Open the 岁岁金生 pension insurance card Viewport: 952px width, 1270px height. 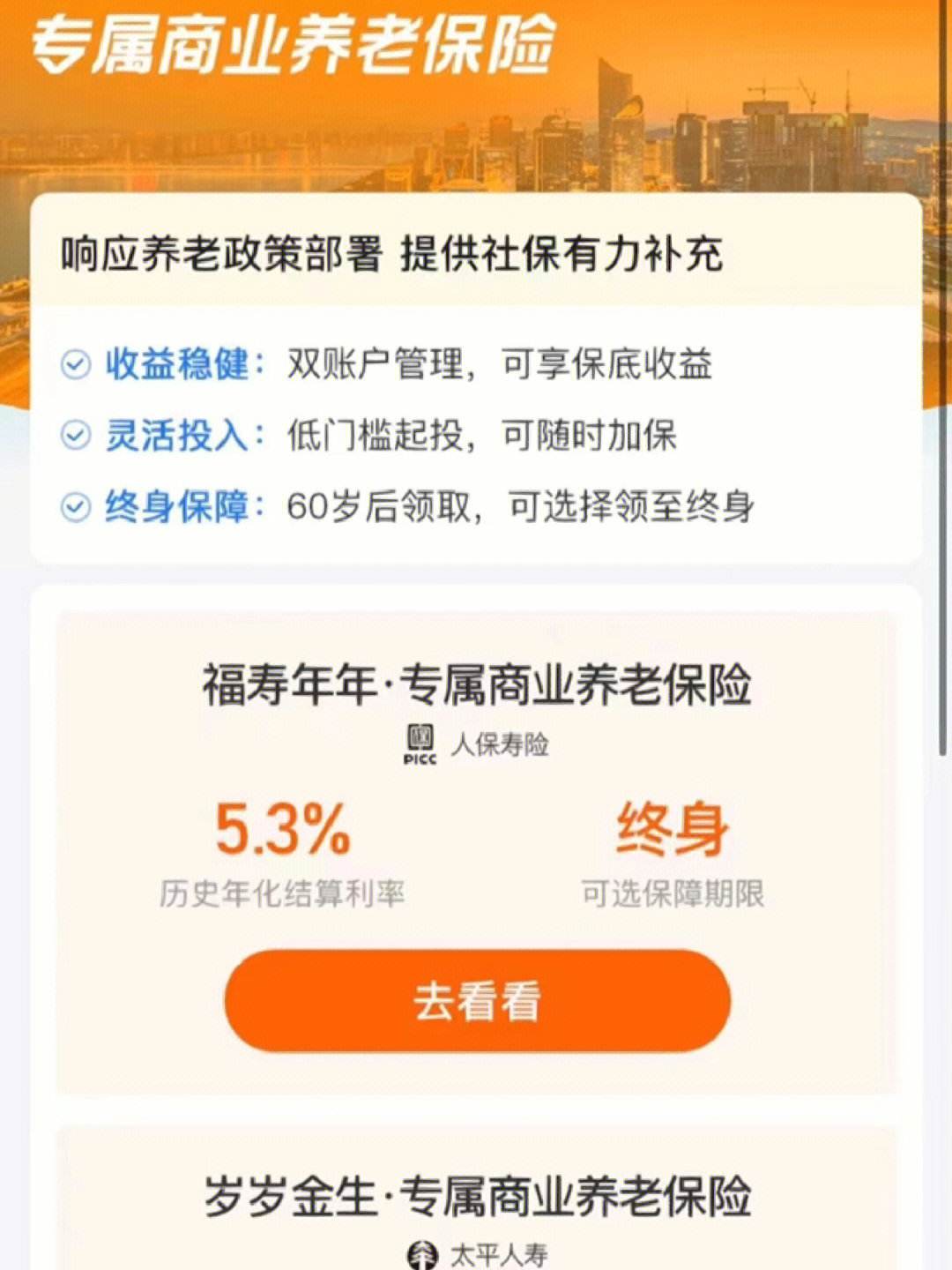[477, 1197]
